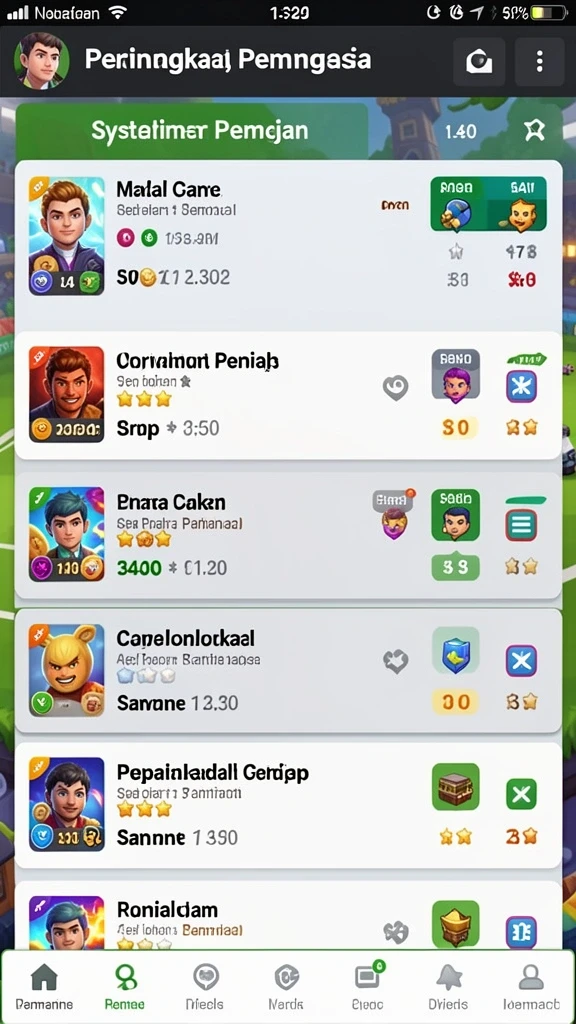Tap the blue X button on Cornaimon Peniab
576x1024 pixels.
point(522,387)
